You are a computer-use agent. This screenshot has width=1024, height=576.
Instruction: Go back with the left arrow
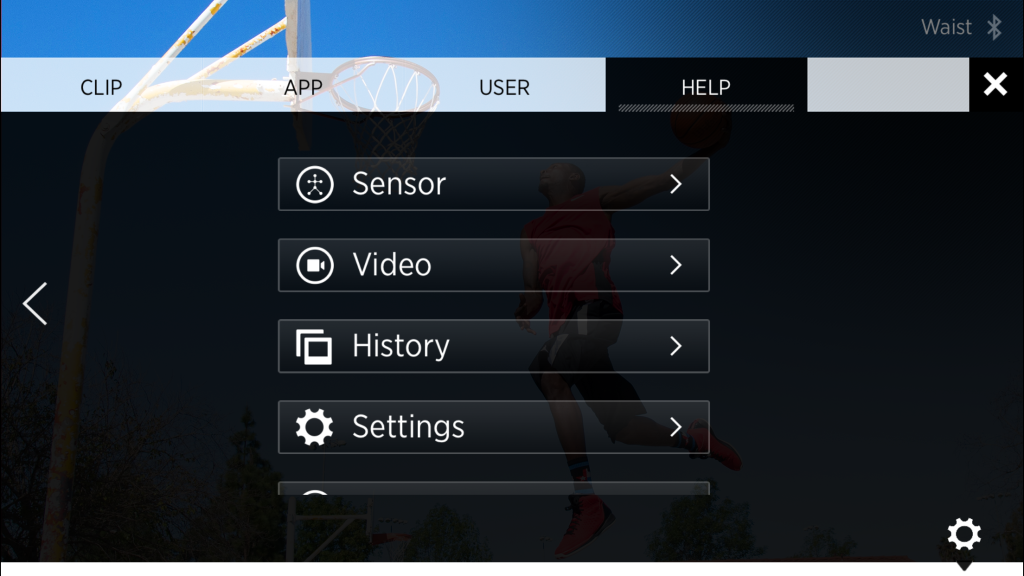point(35,303)
